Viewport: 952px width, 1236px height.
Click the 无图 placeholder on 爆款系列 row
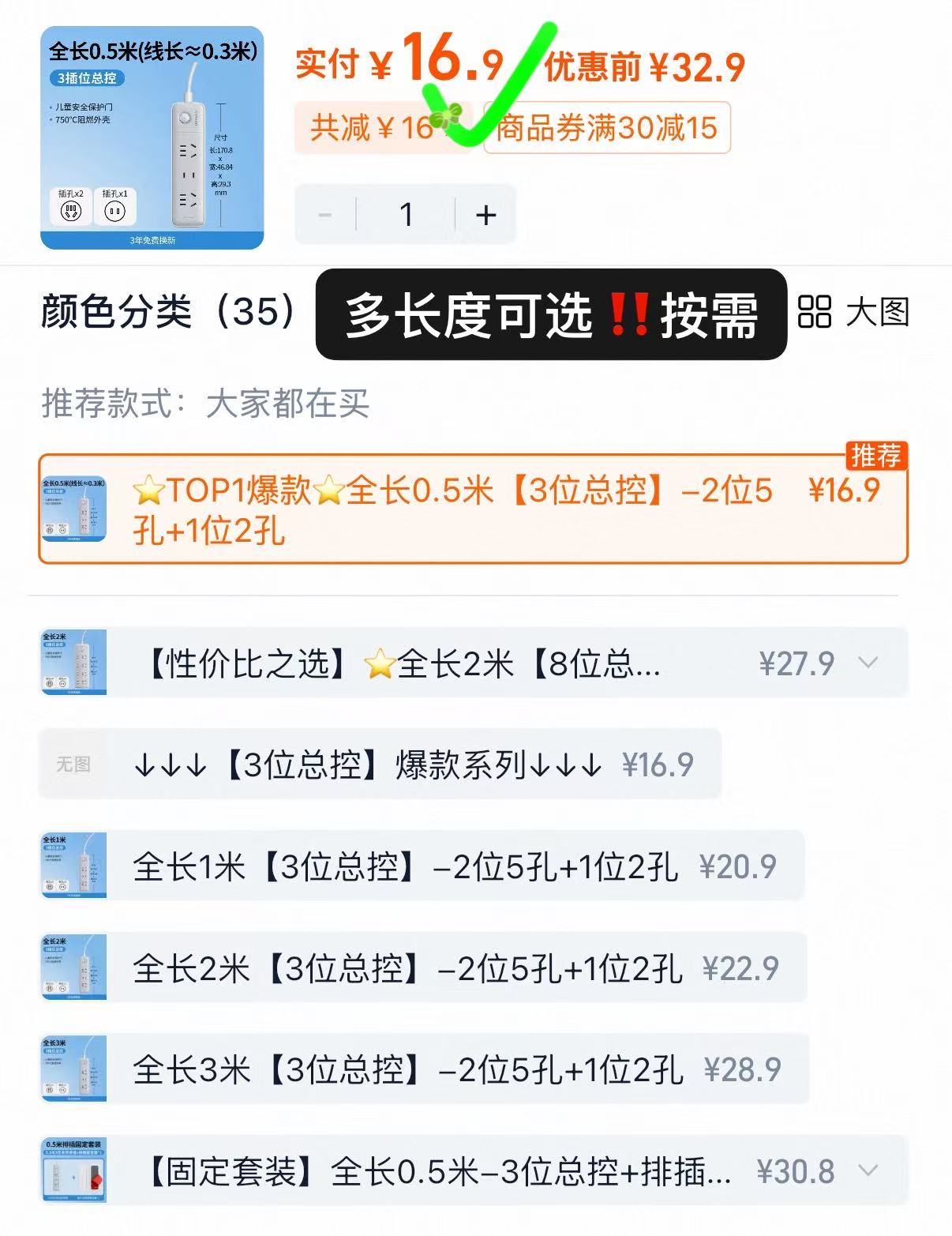click(x=75, y=765)
